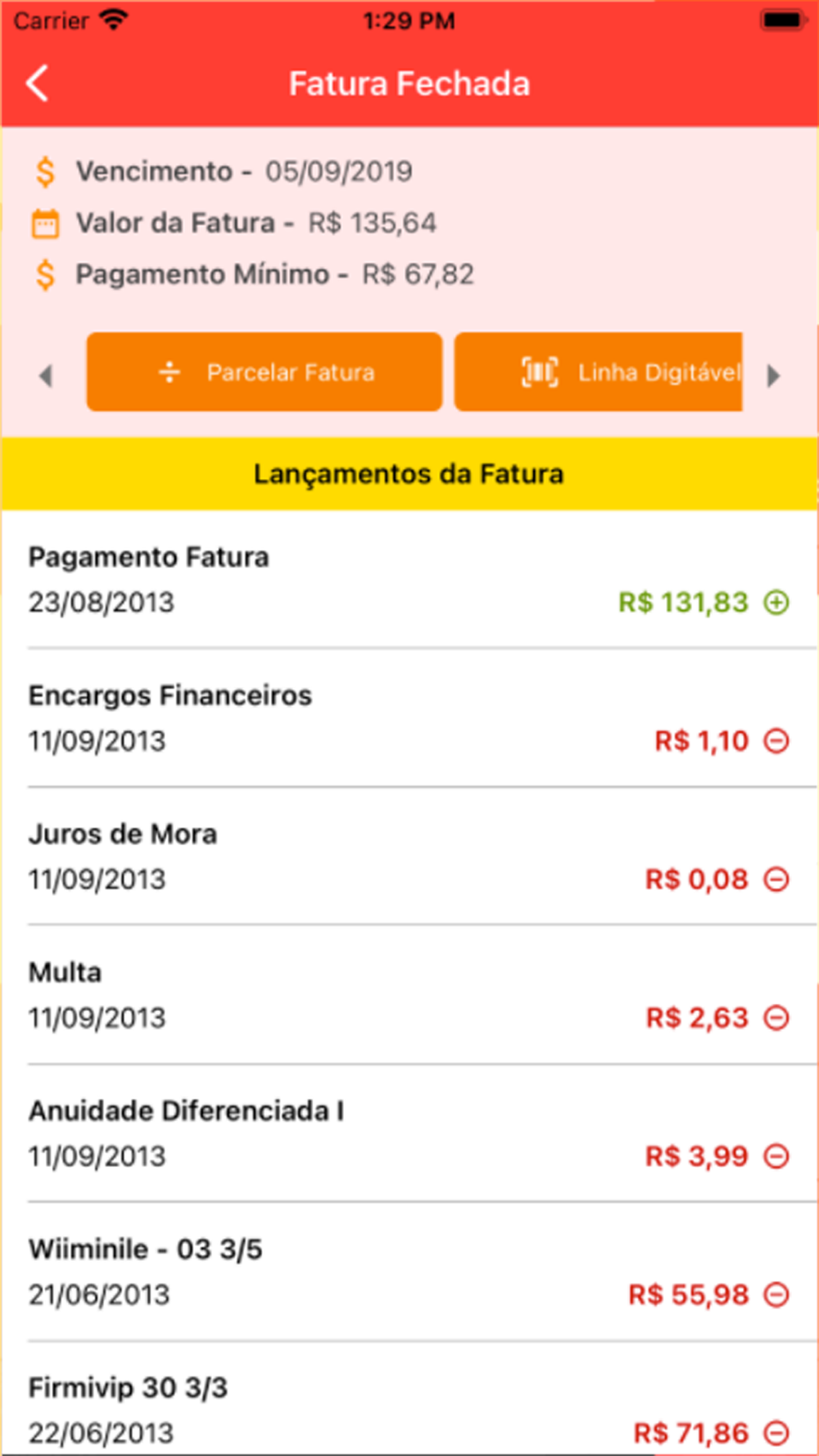Open the Pagamento Fatura entry
Viewport: 819px width, 1456px height.
pyautogui.click(x=409, y=580)
